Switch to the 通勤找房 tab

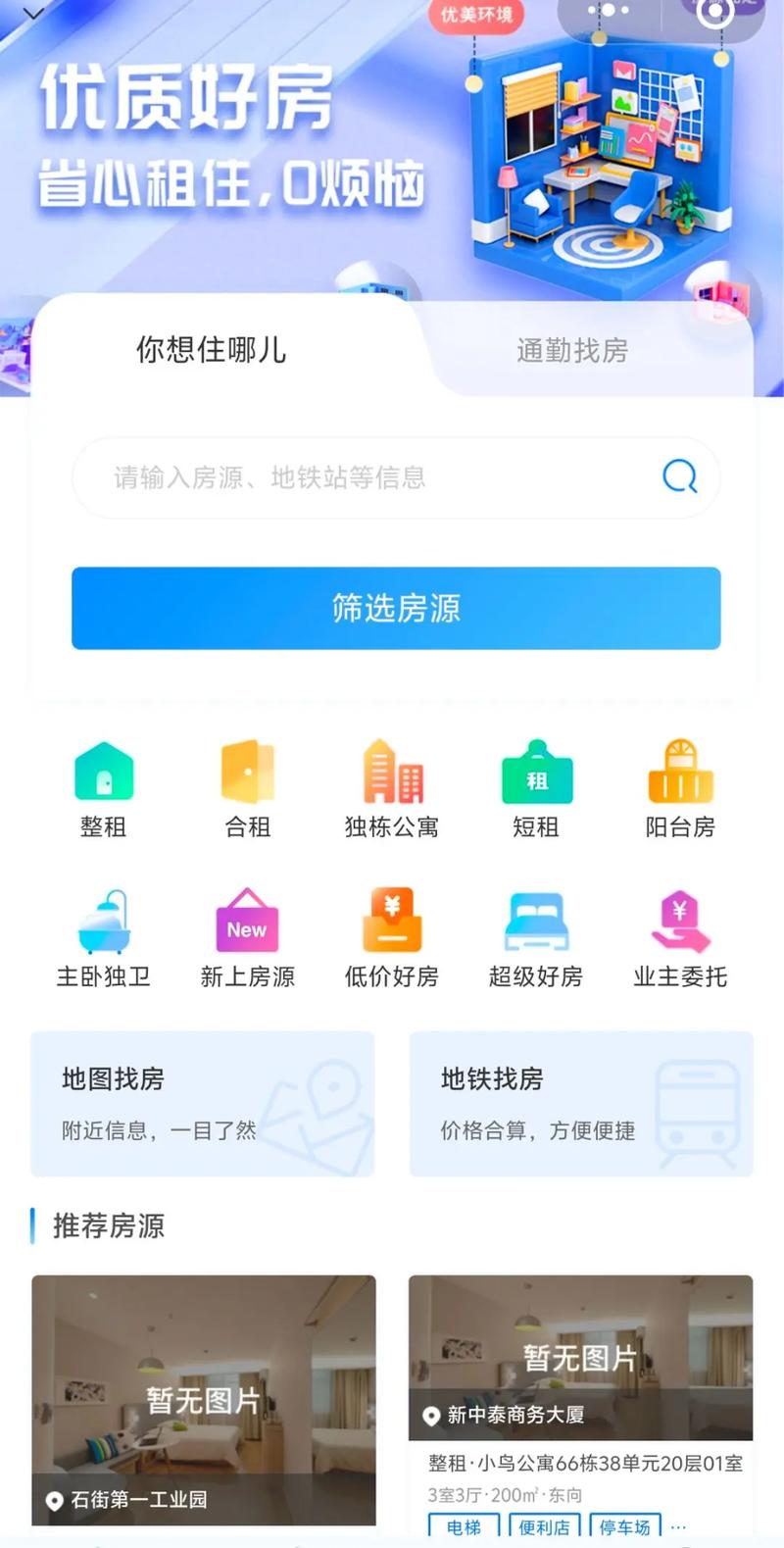point(571,351)
